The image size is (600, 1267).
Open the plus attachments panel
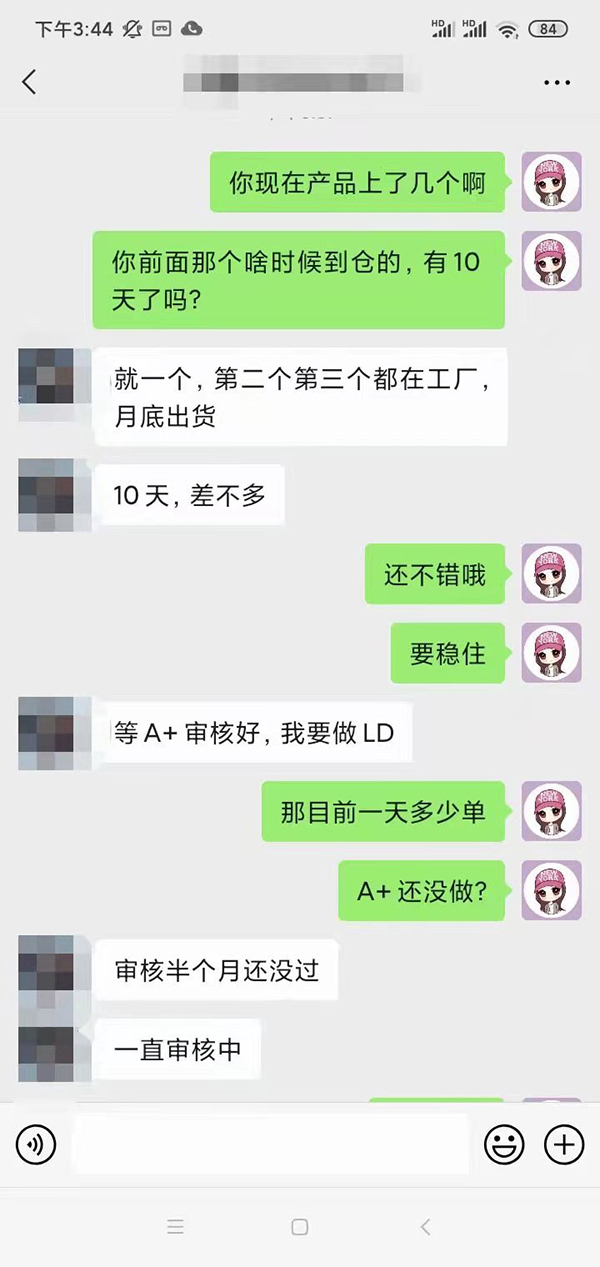563,1144
